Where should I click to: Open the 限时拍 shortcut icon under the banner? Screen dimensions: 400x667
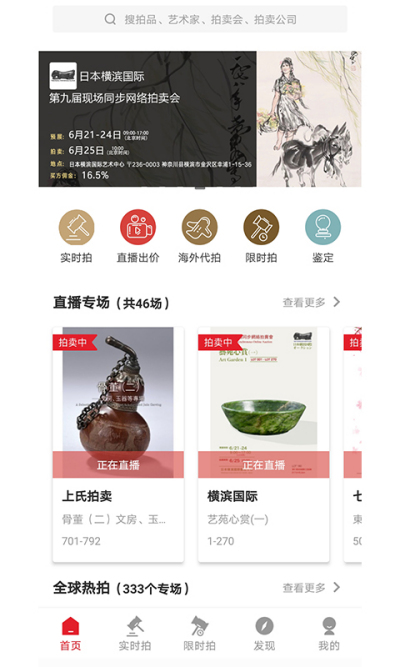click(x=261, y=237)
